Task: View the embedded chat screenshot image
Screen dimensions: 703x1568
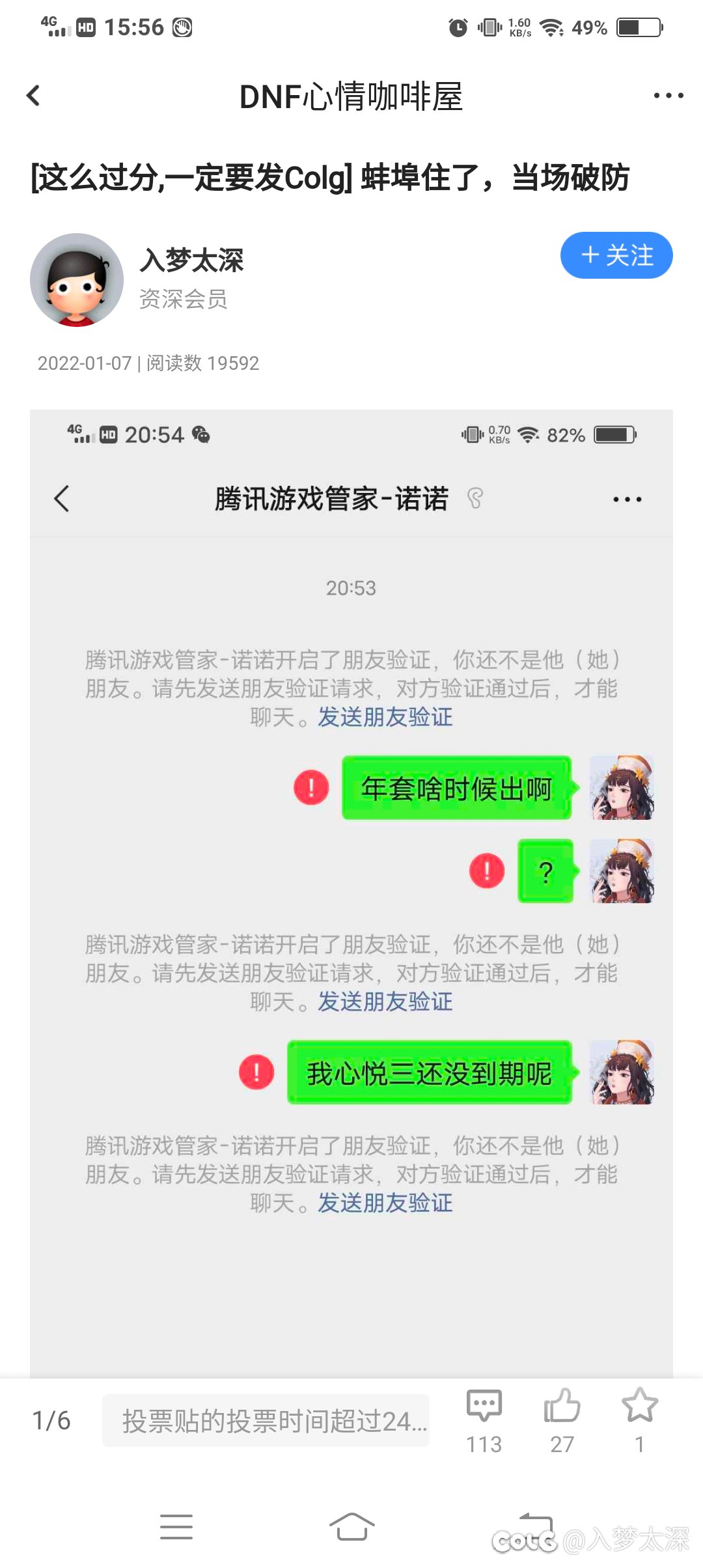Action: pos(351,892)
